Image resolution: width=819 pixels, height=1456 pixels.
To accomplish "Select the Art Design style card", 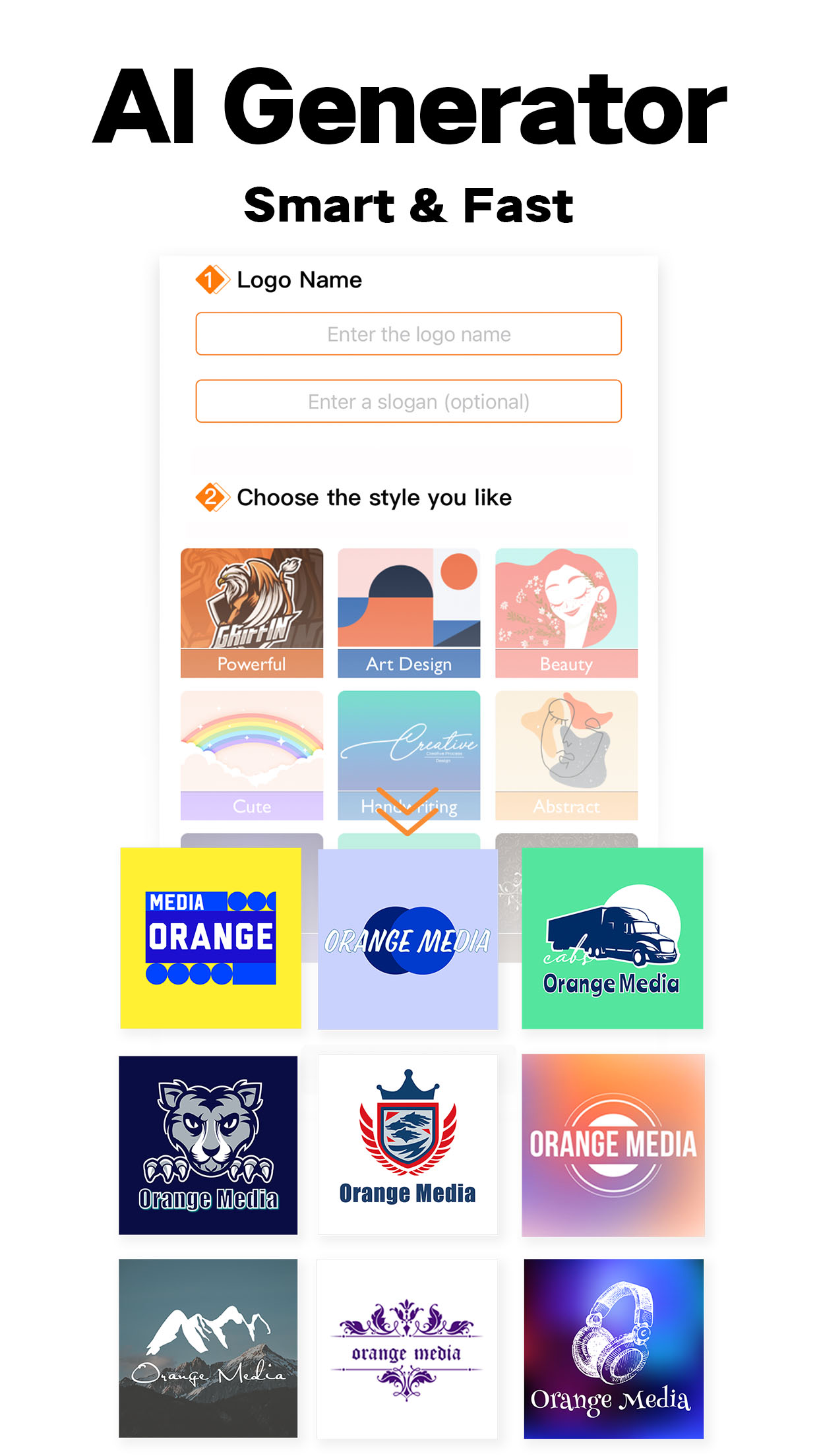I will (x=409, y=613).
